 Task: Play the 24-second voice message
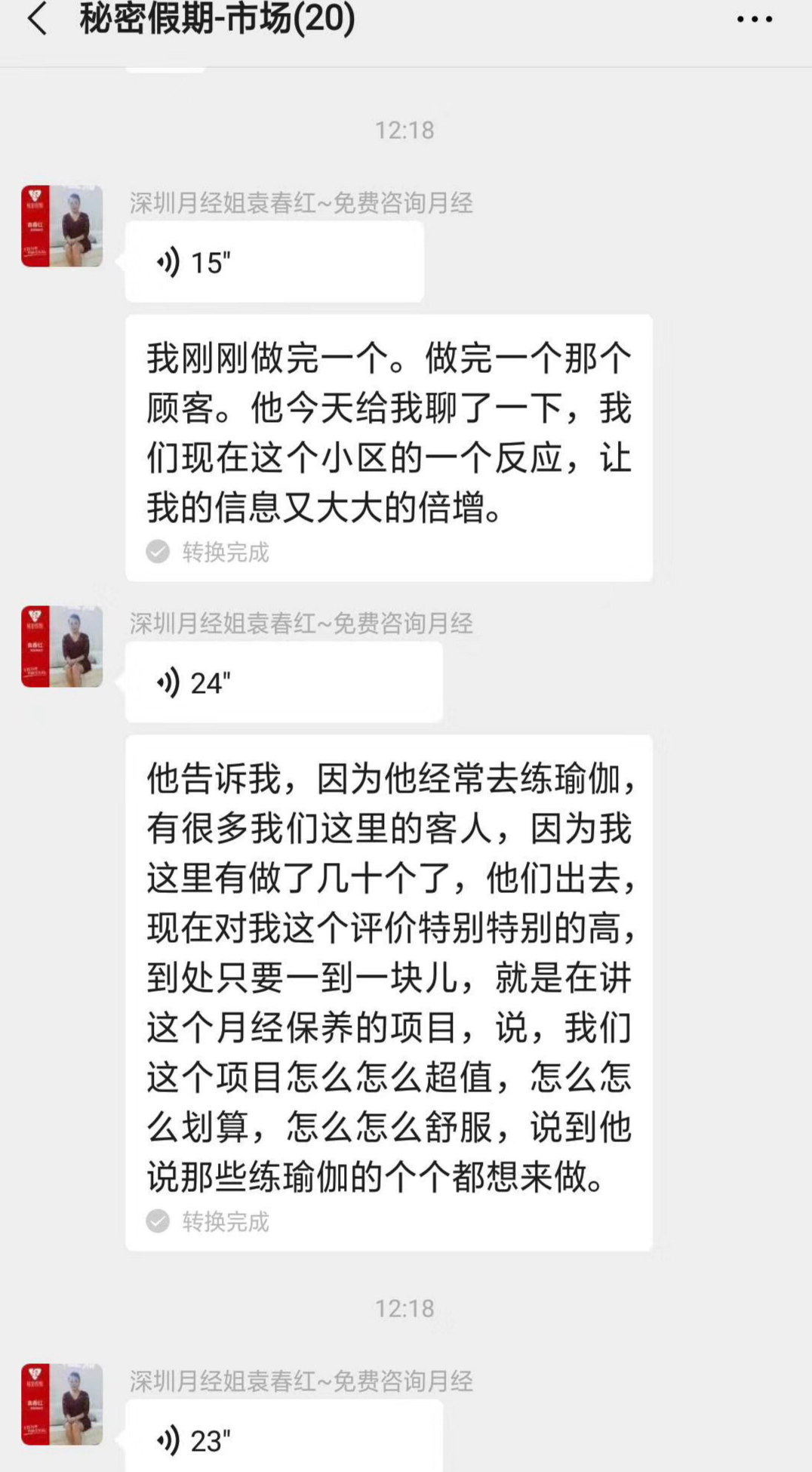(283, 682)
